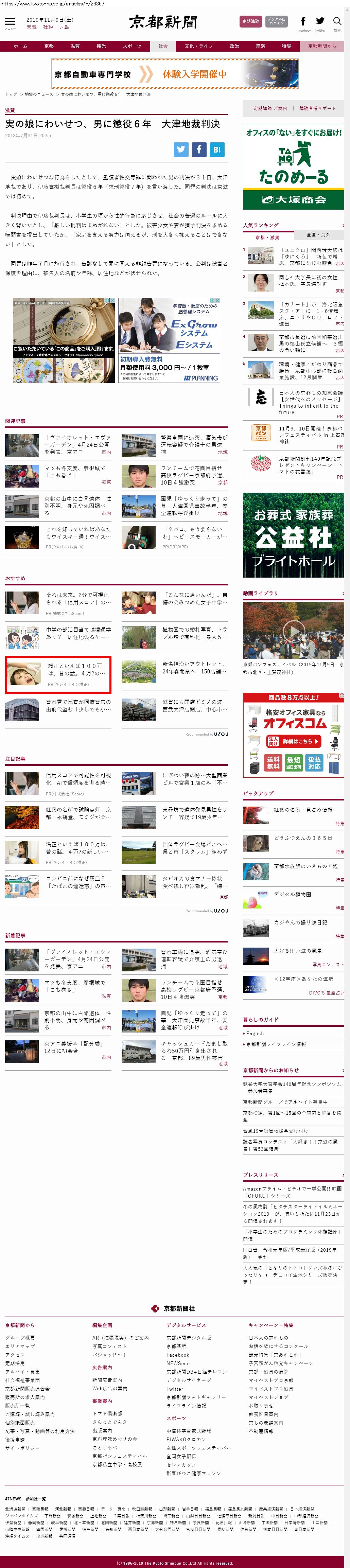Share article on Twitter
This screenshot has height=1568, width=350.
coord(181,149)
